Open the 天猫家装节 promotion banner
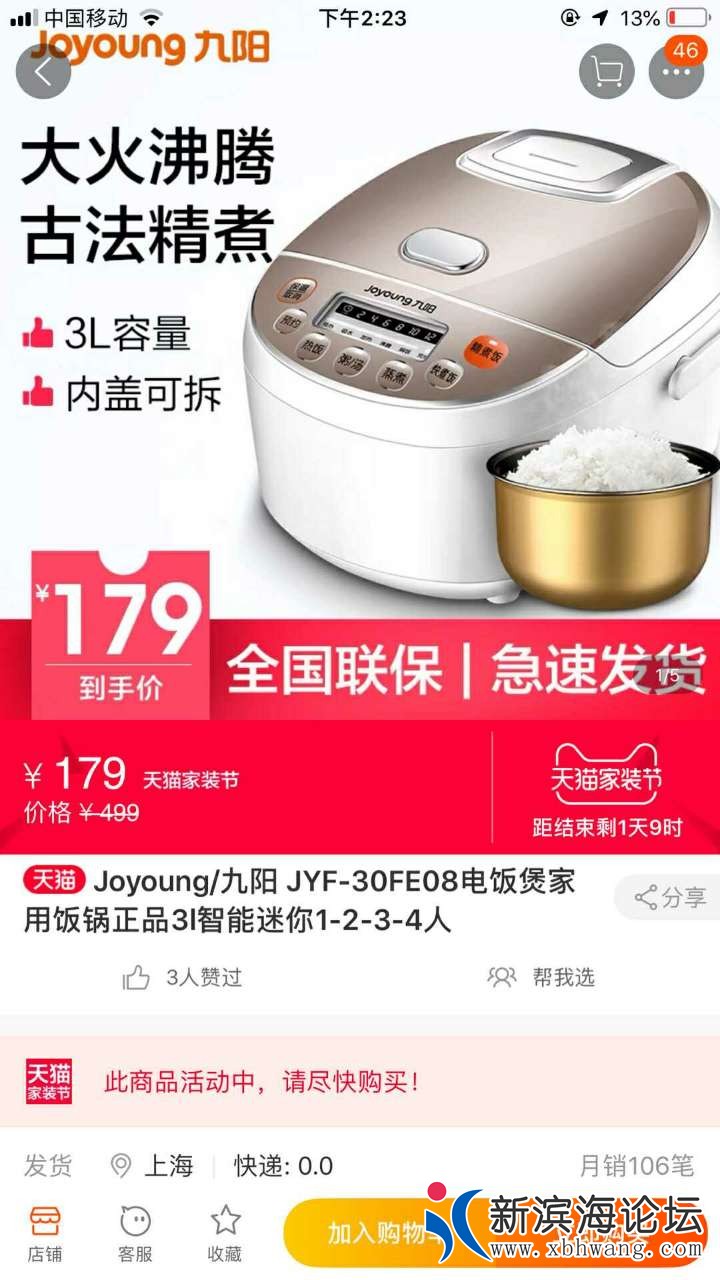The width and height of the screenshot is (720, 1280). (x=360, y=1082)
